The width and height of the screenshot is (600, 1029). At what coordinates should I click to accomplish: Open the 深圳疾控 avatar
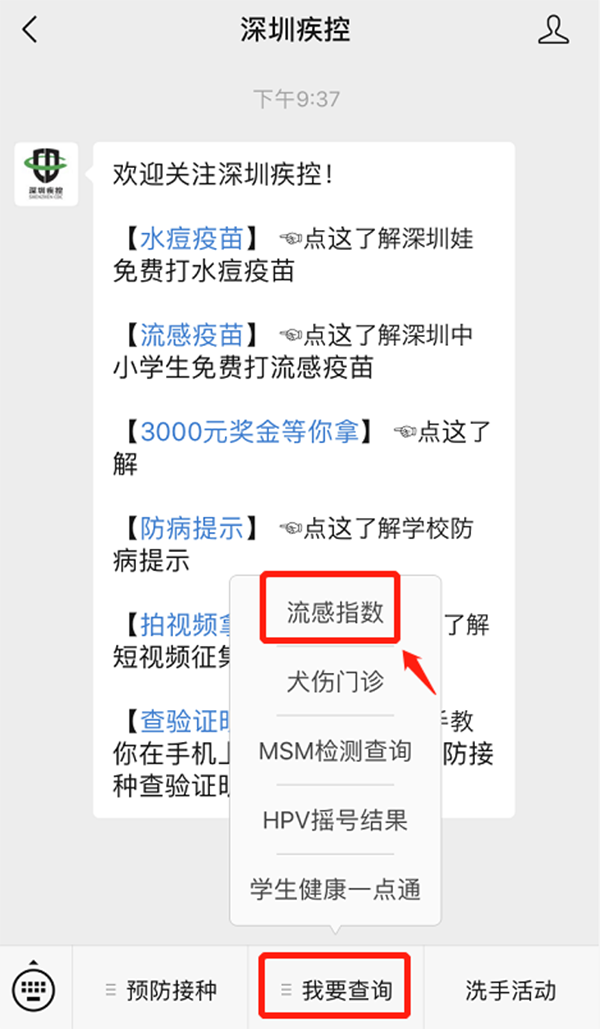click(46, 174)
